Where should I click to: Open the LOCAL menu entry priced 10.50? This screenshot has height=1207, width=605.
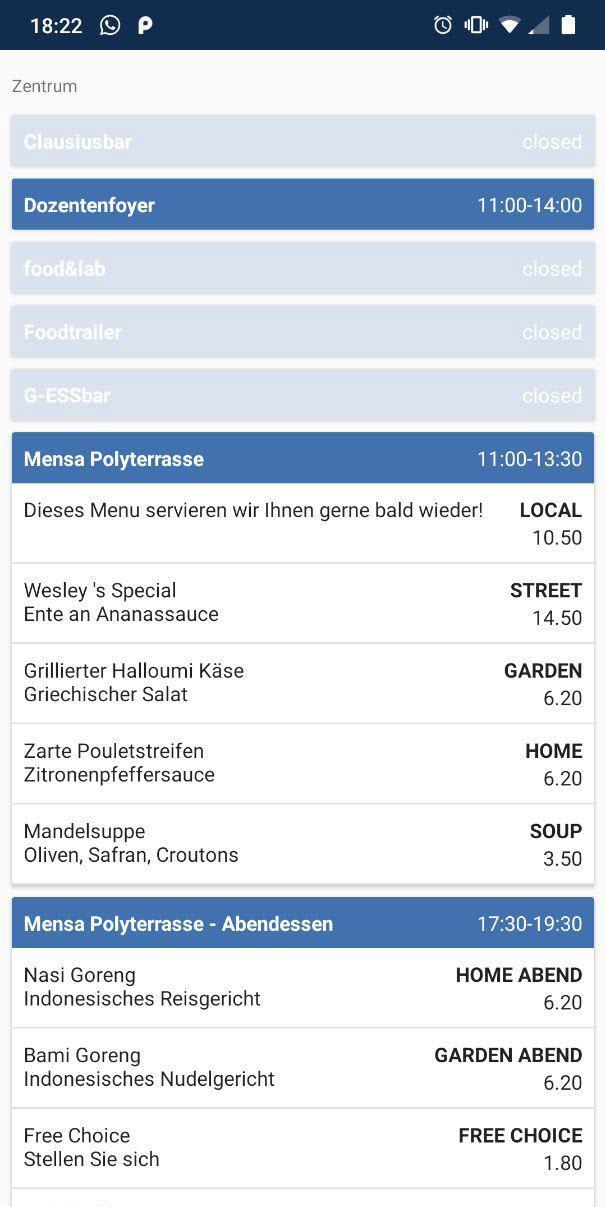(x=302, y=523)
